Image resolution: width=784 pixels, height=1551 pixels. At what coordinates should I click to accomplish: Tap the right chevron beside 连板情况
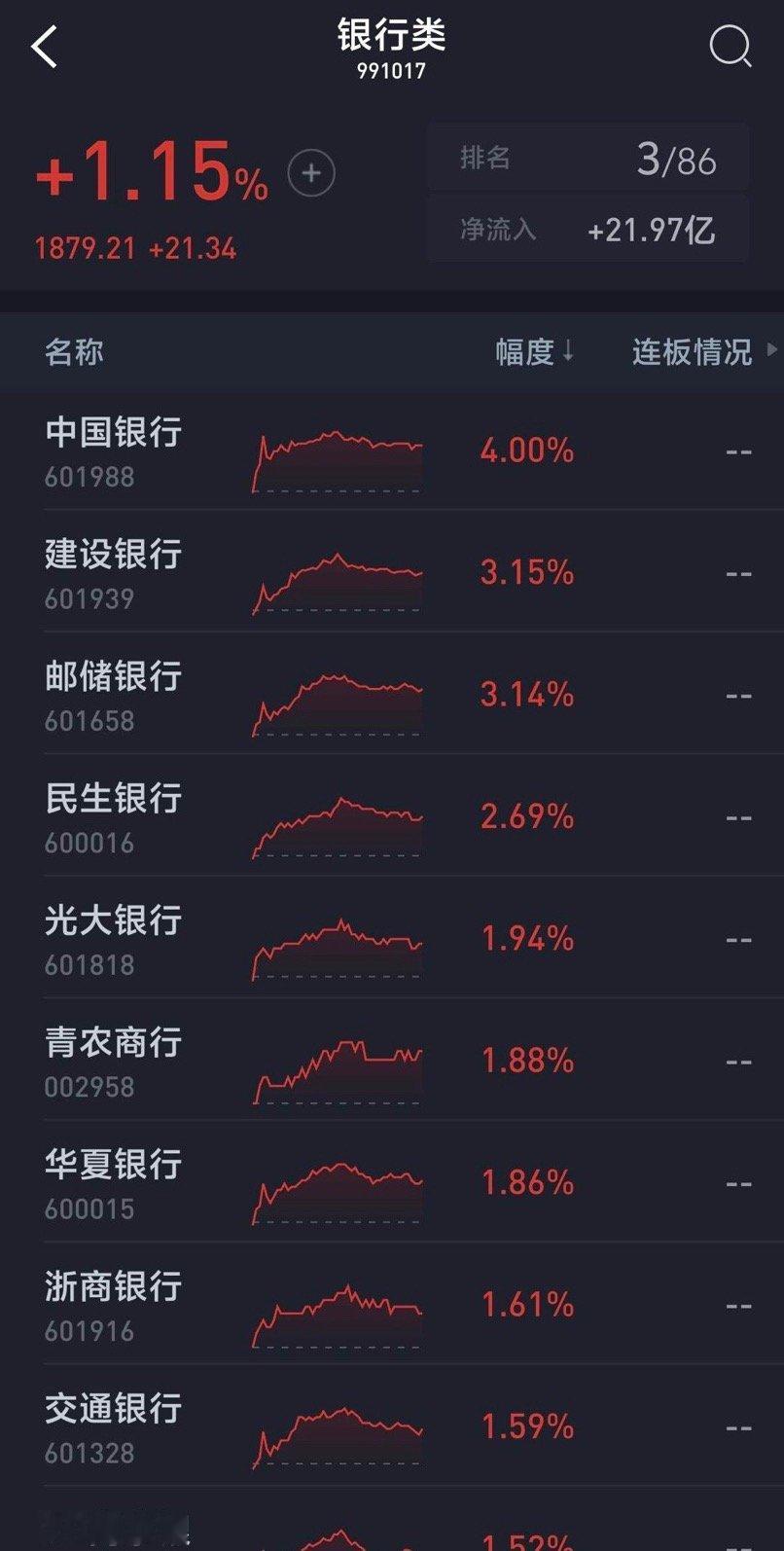[771, 353]
